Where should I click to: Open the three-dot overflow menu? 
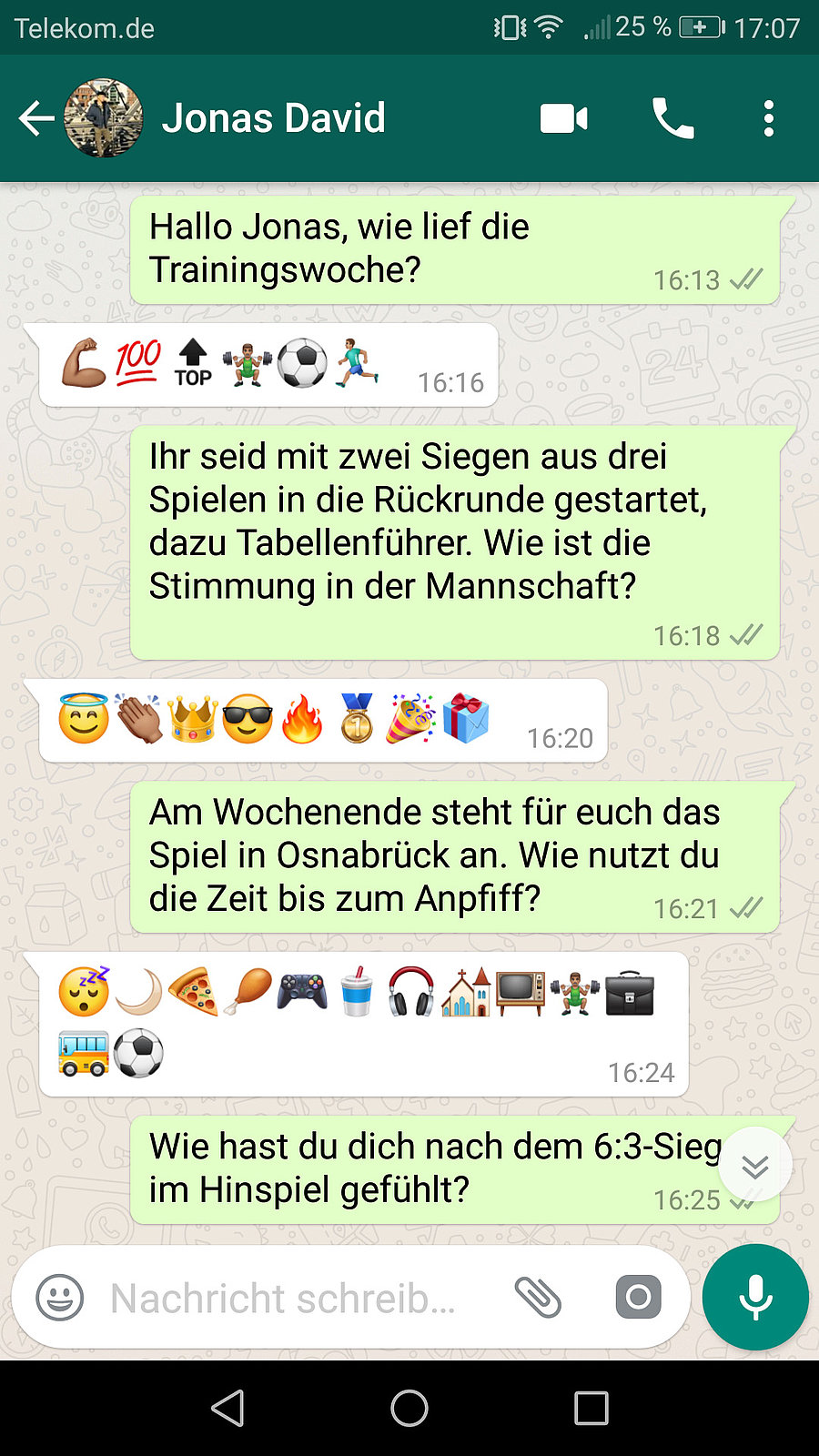769,119
